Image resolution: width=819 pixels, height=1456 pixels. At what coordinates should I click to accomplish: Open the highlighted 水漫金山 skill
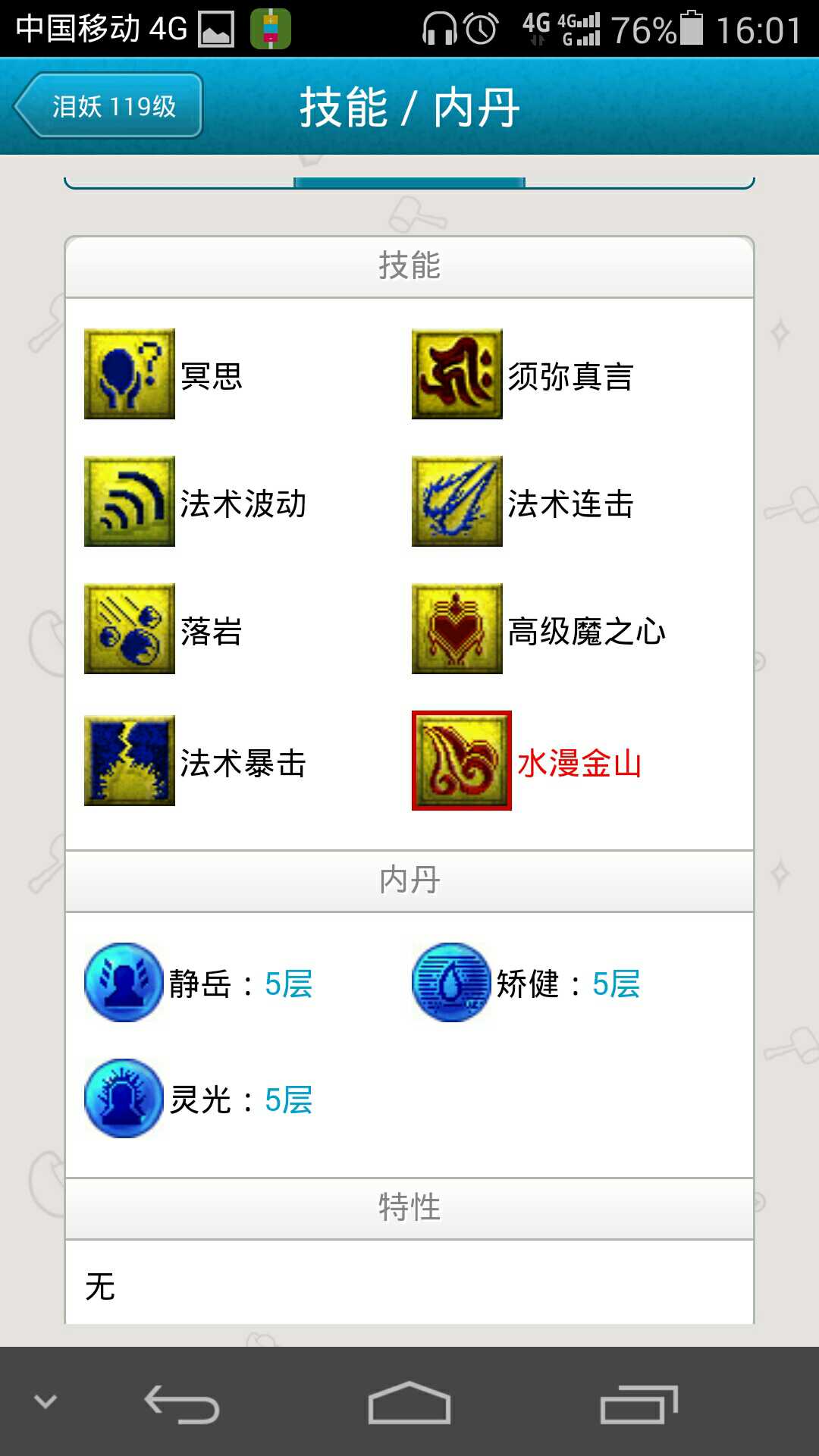point(461,761)
